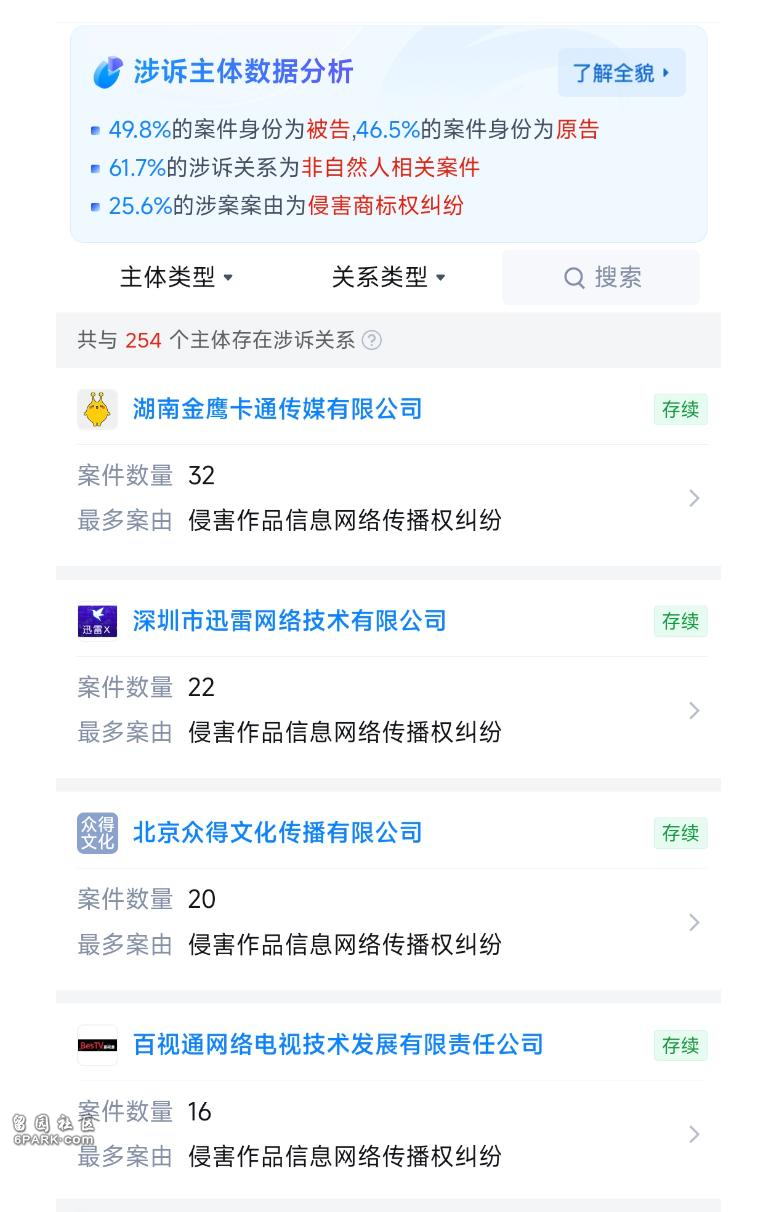
Task: Open 湖南金鹰卡通传媒有限公司 company link
Action: 277,409
